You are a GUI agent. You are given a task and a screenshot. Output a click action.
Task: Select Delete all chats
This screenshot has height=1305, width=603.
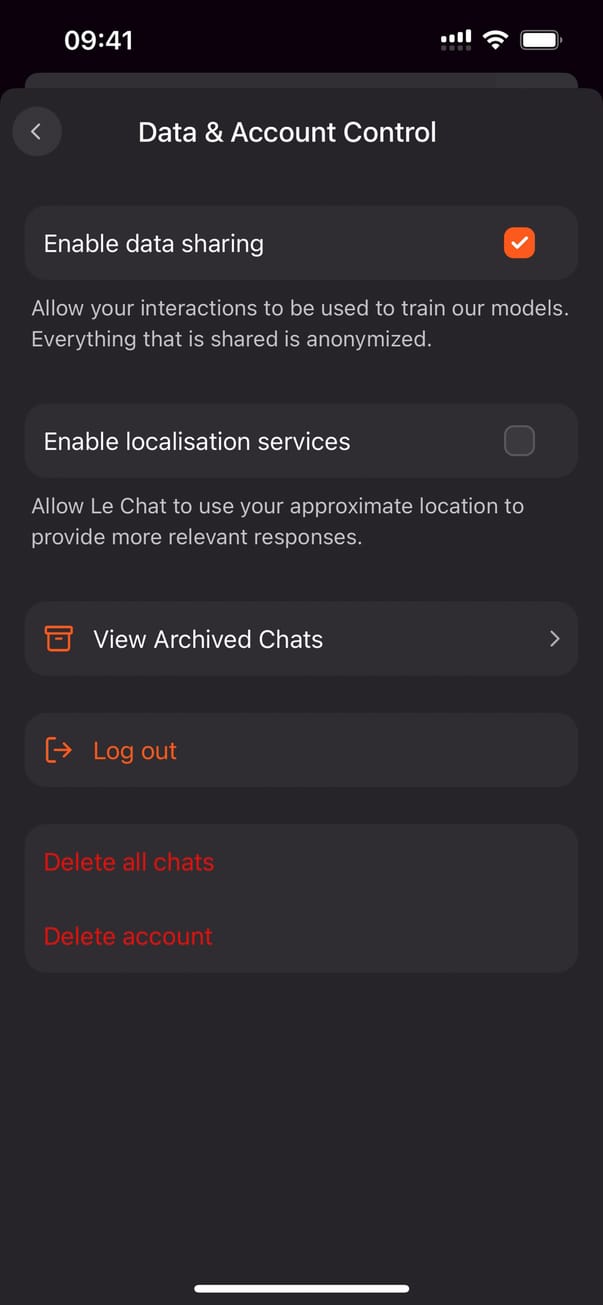(129, 862)
